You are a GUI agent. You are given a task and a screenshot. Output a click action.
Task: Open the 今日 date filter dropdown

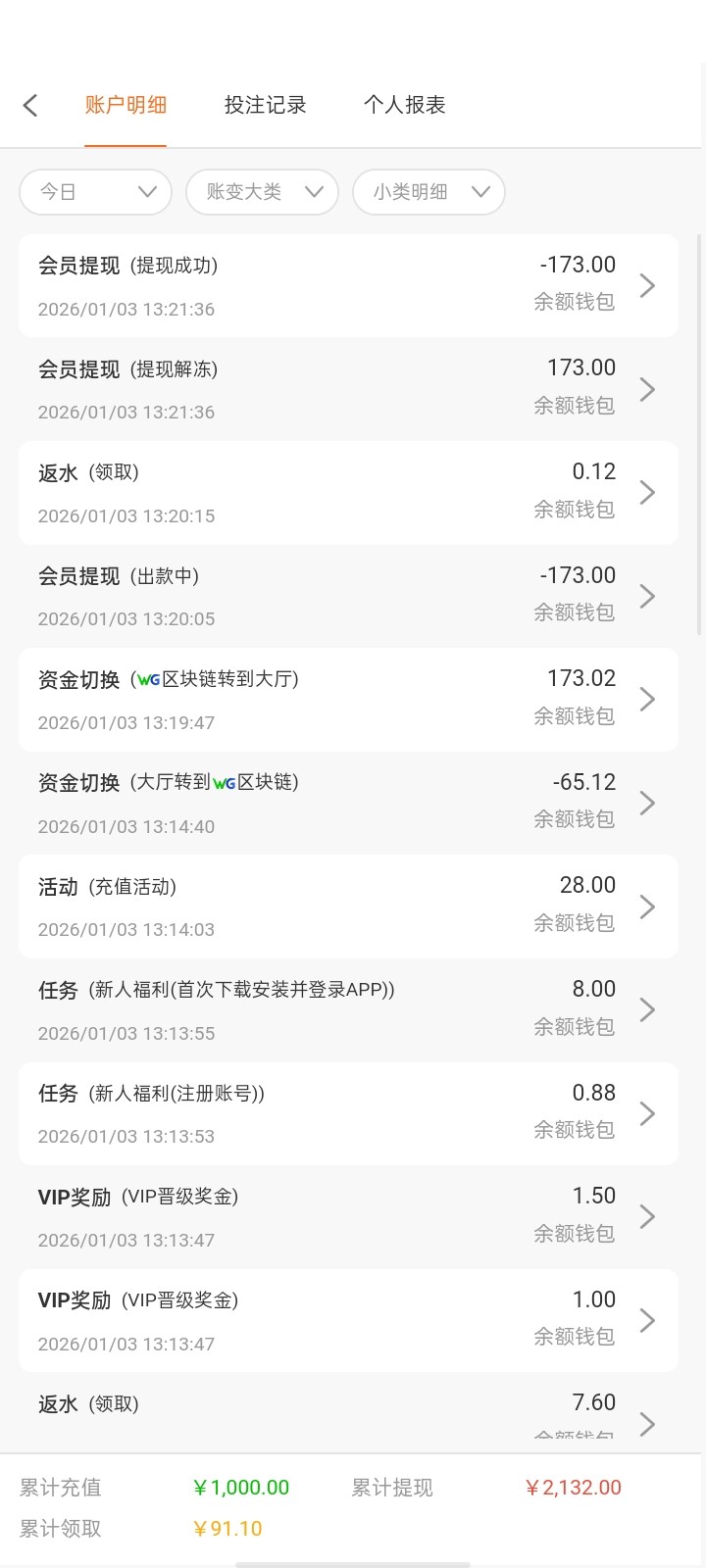point(95,192)
